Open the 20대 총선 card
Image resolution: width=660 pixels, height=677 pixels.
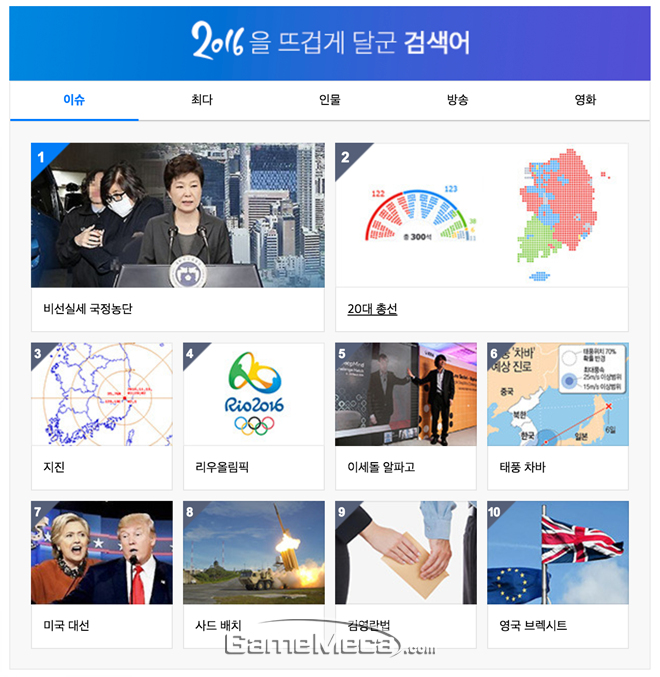pos(481,235)
